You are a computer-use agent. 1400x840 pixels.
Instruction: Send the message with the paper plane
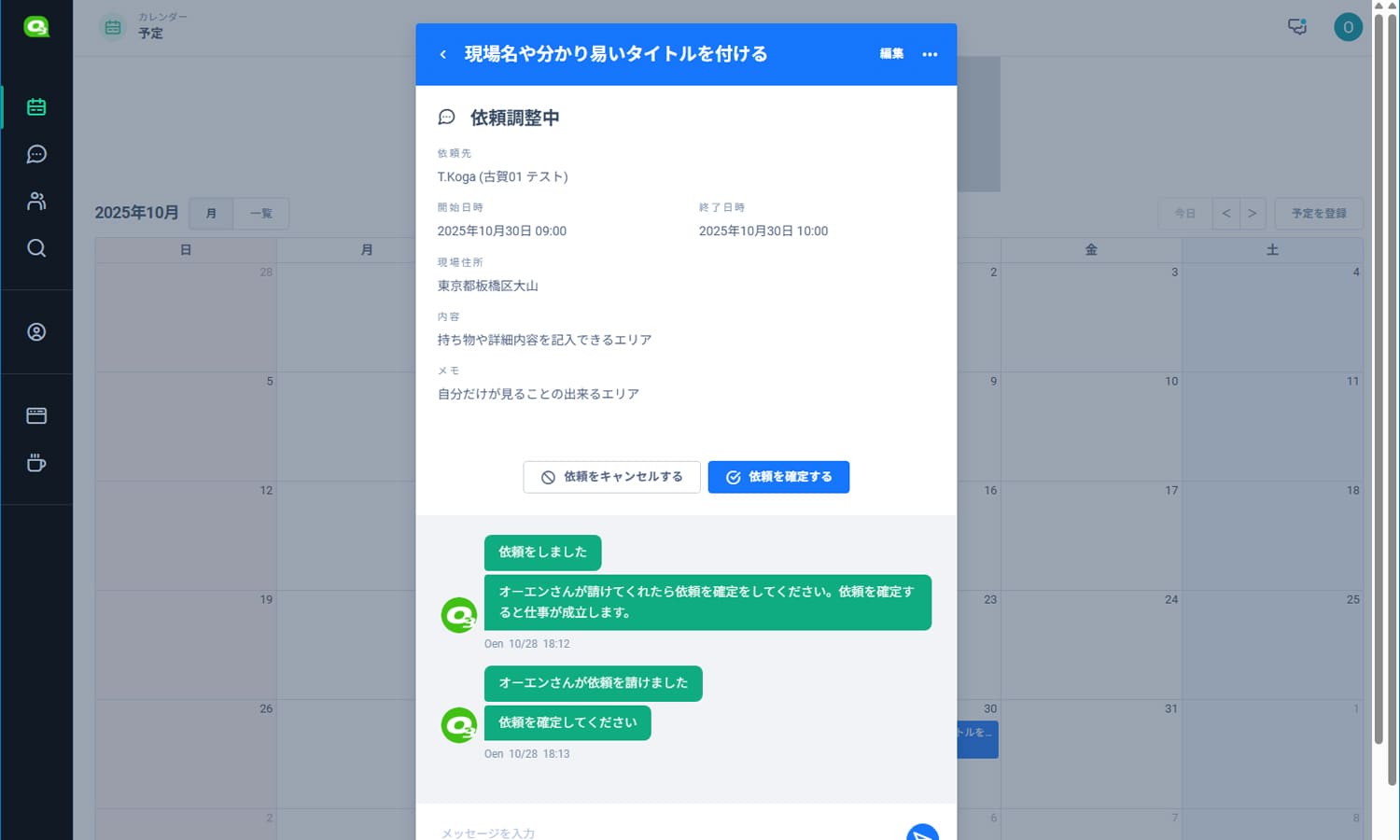point(922,833)
